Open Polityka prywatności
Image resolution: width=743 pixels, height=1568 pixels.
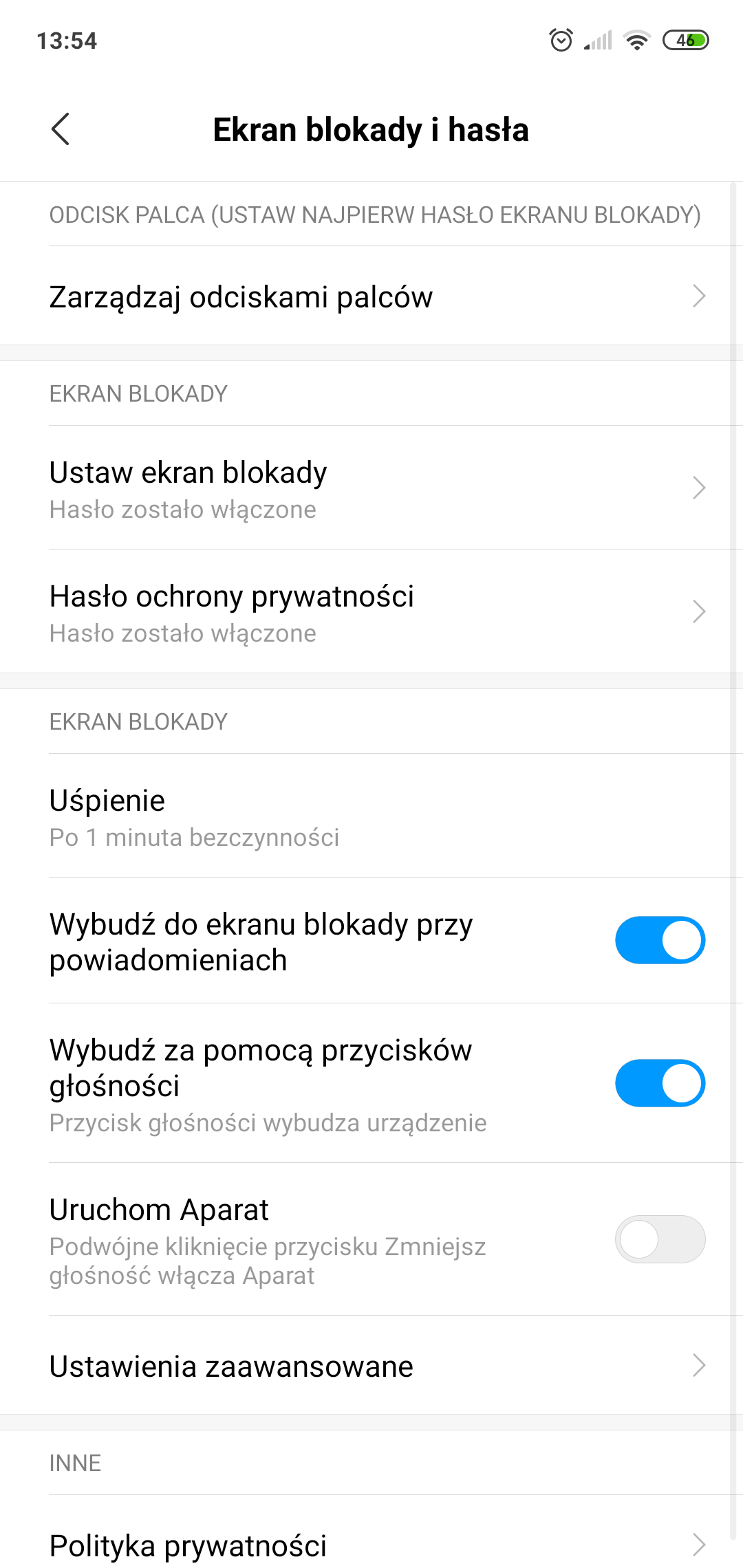[371, 1545]
